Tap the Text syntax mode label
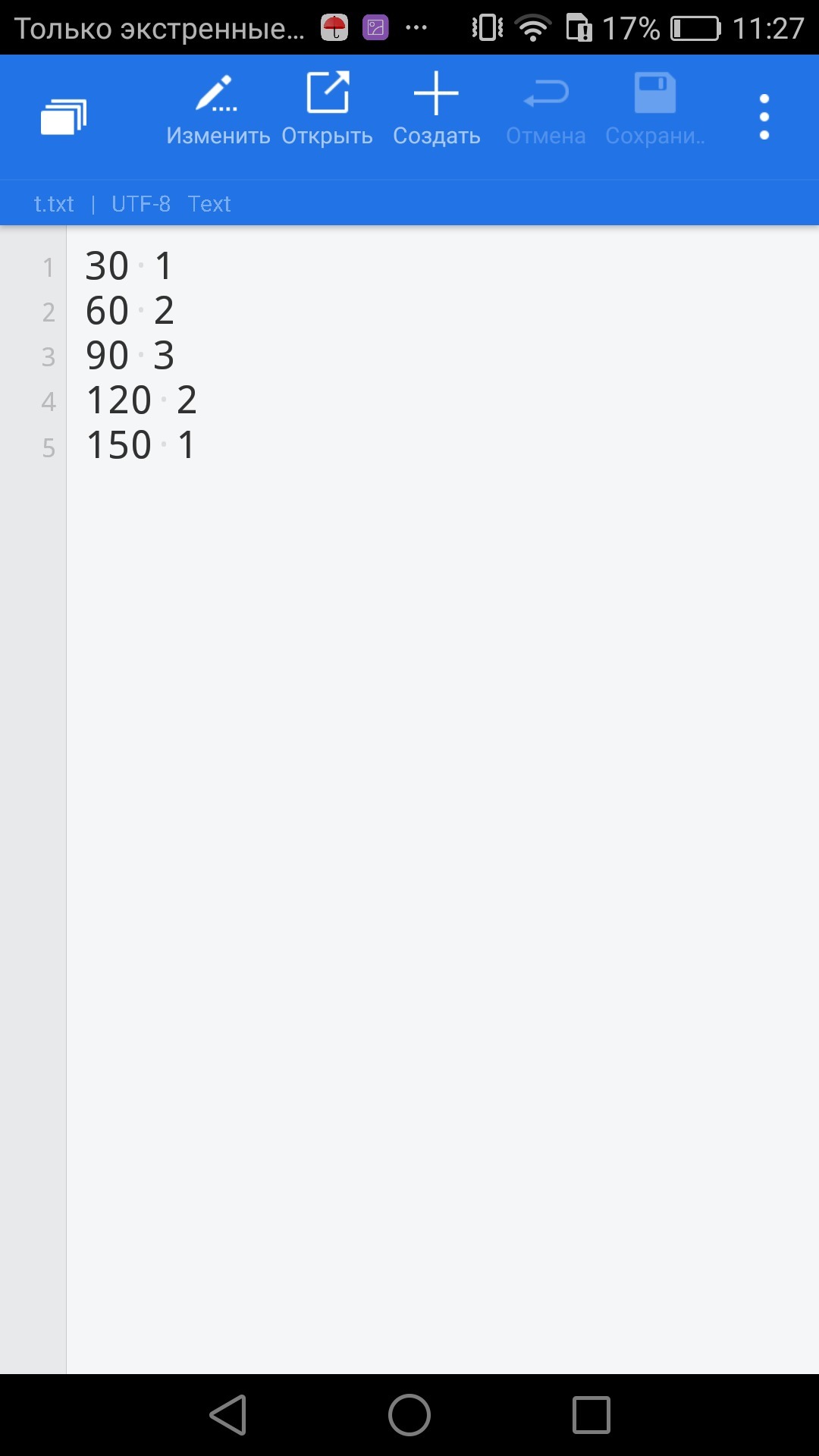This screenshot has width=819, height=1456. [x=209, y=204]
